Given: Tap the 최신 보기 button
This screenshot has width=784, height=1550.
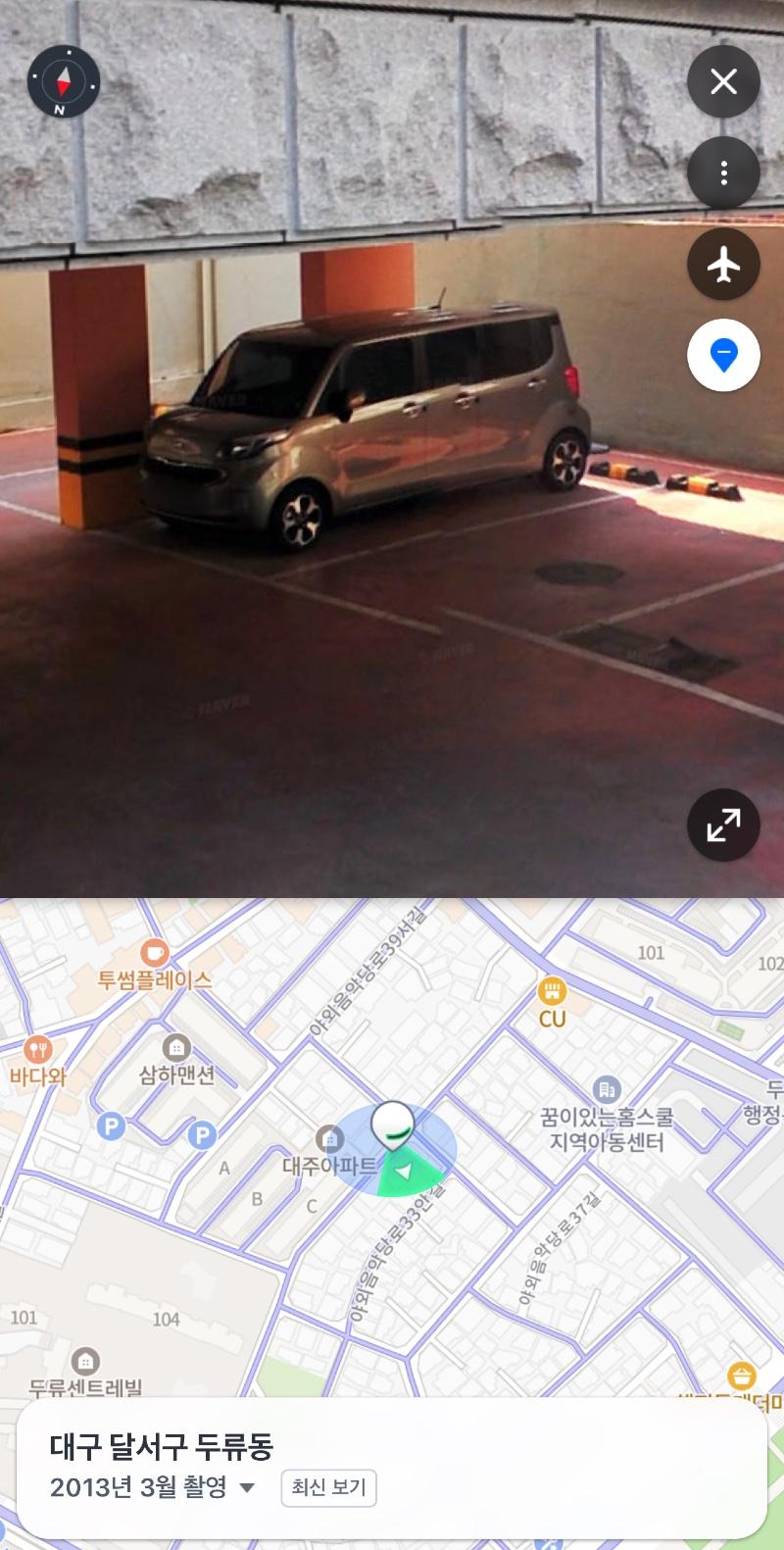Looking at the screenshot, I should [328, 1487].
